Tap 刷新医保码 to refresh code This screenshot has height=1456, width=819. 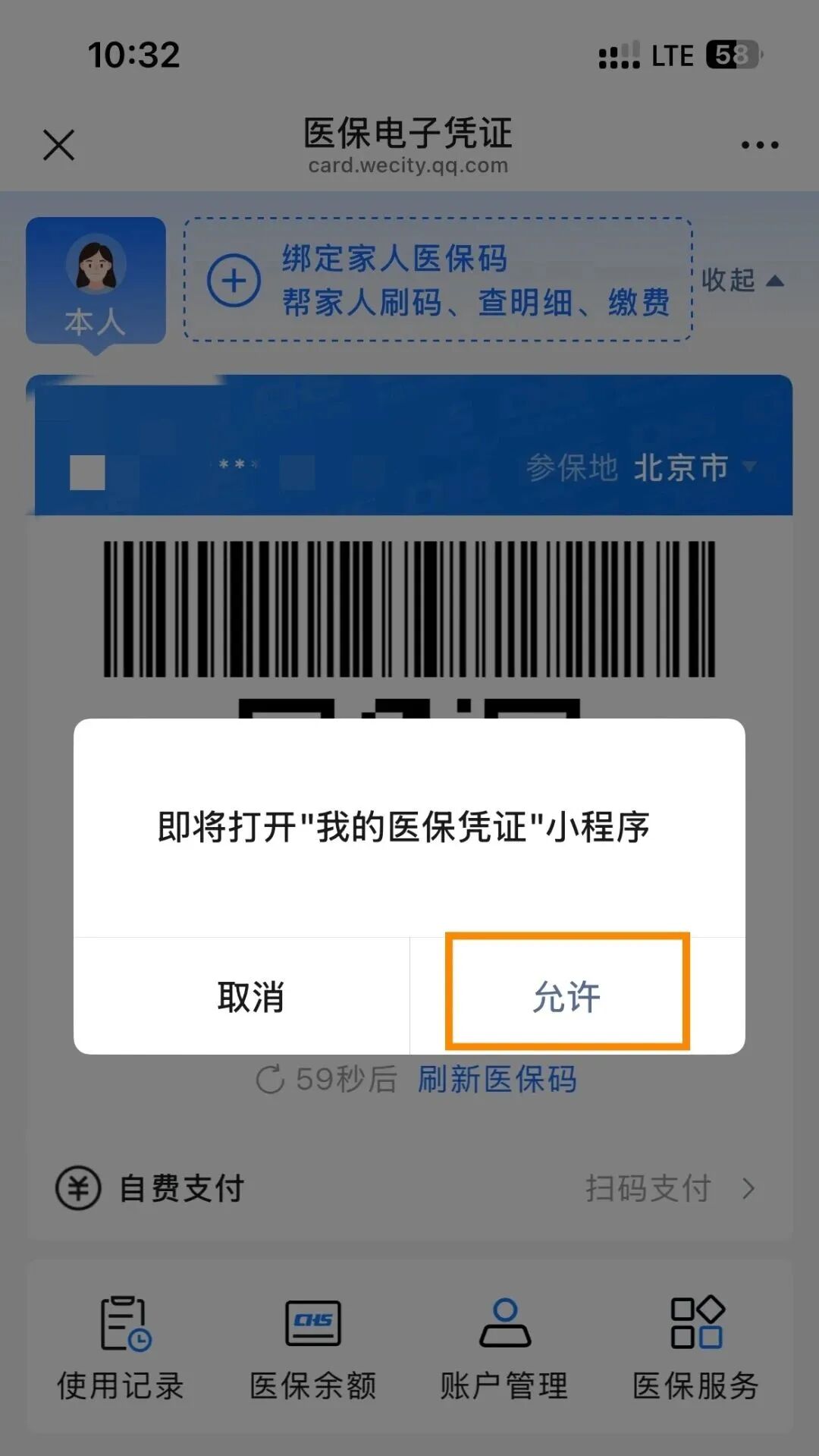click(x=497, y=1079)
